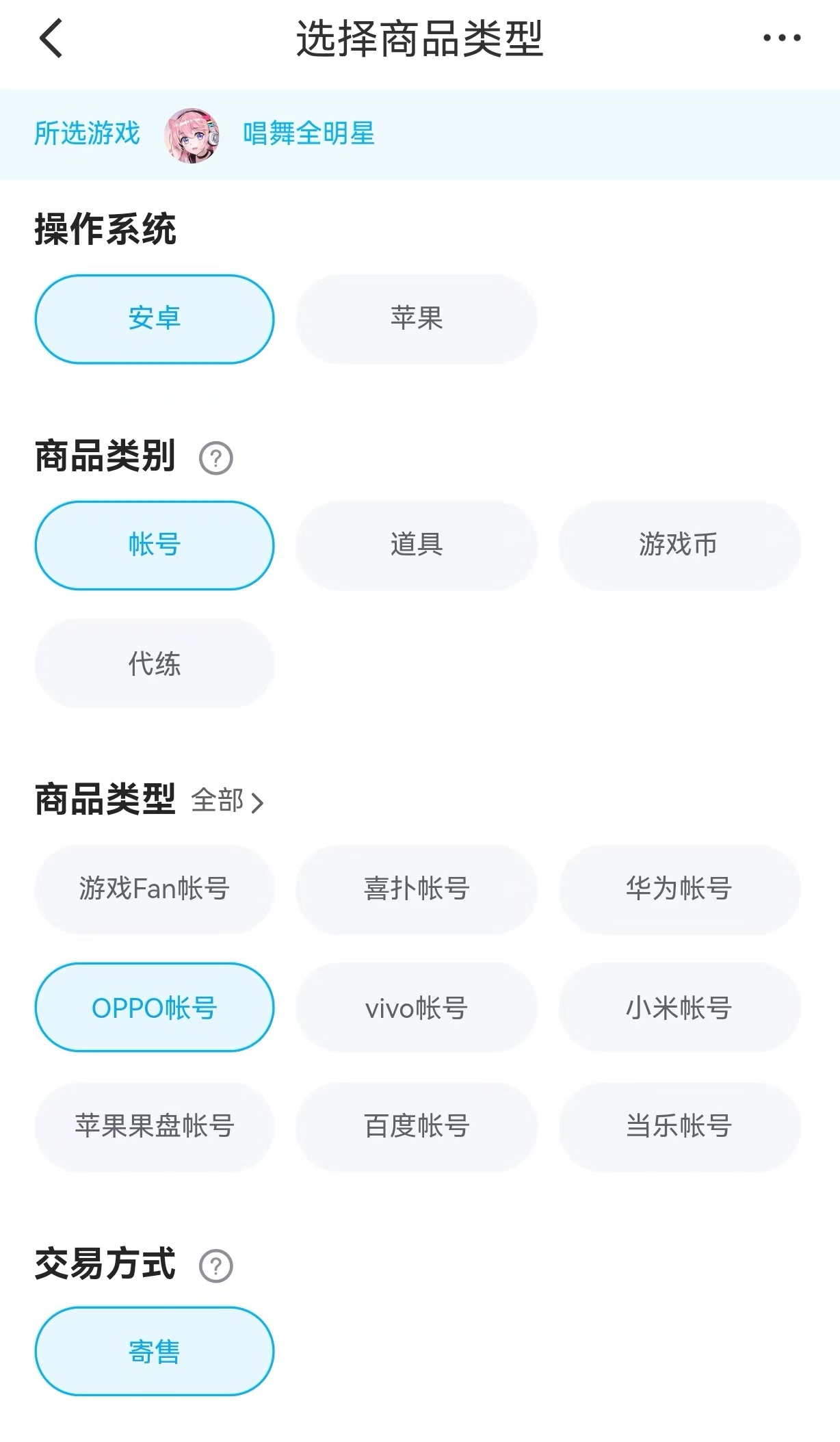
Task: Choose 苹果 as operating system
Action: click(416, 319)
